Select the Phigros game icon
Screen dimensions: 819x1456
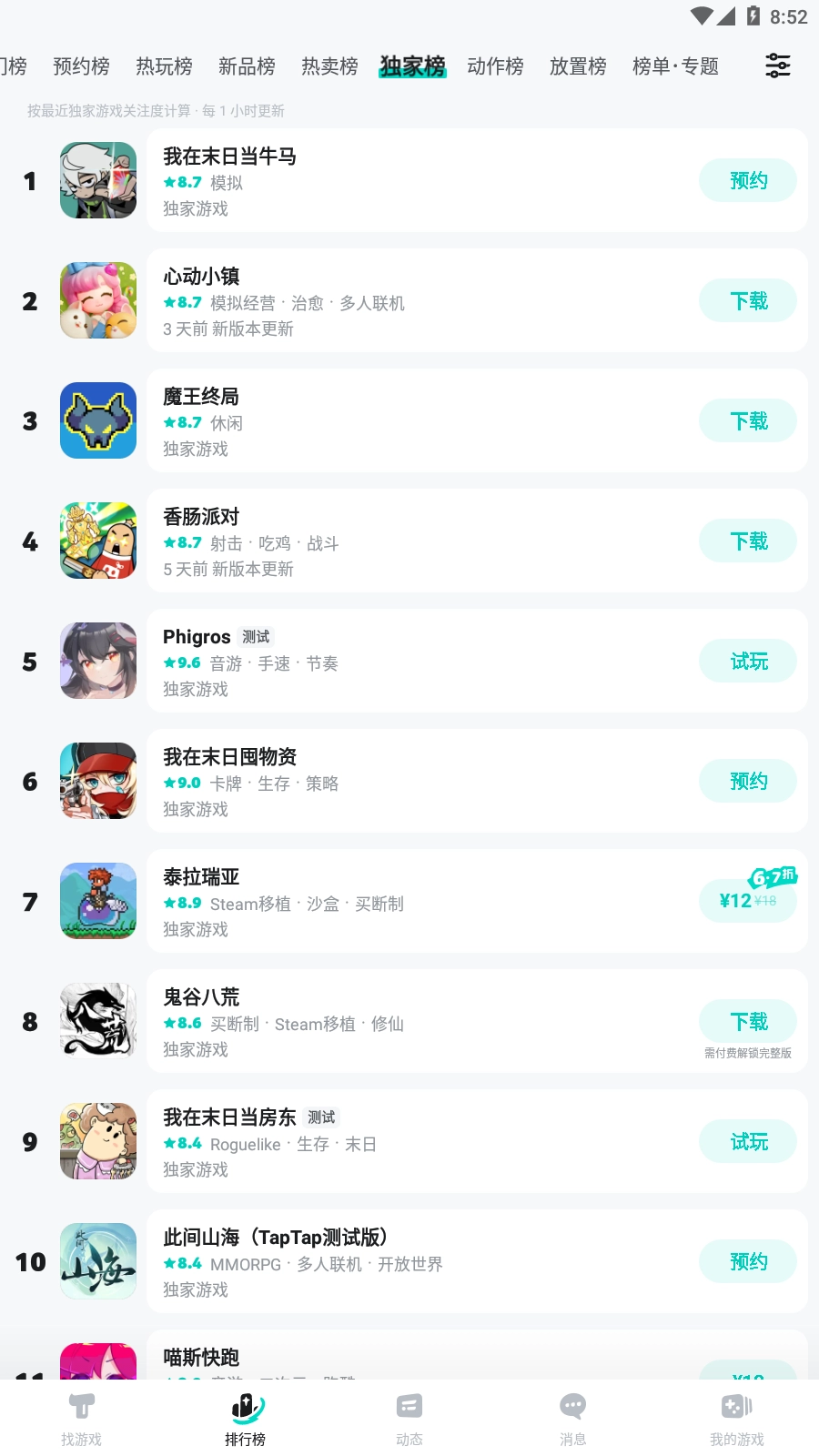pos(97,661)
